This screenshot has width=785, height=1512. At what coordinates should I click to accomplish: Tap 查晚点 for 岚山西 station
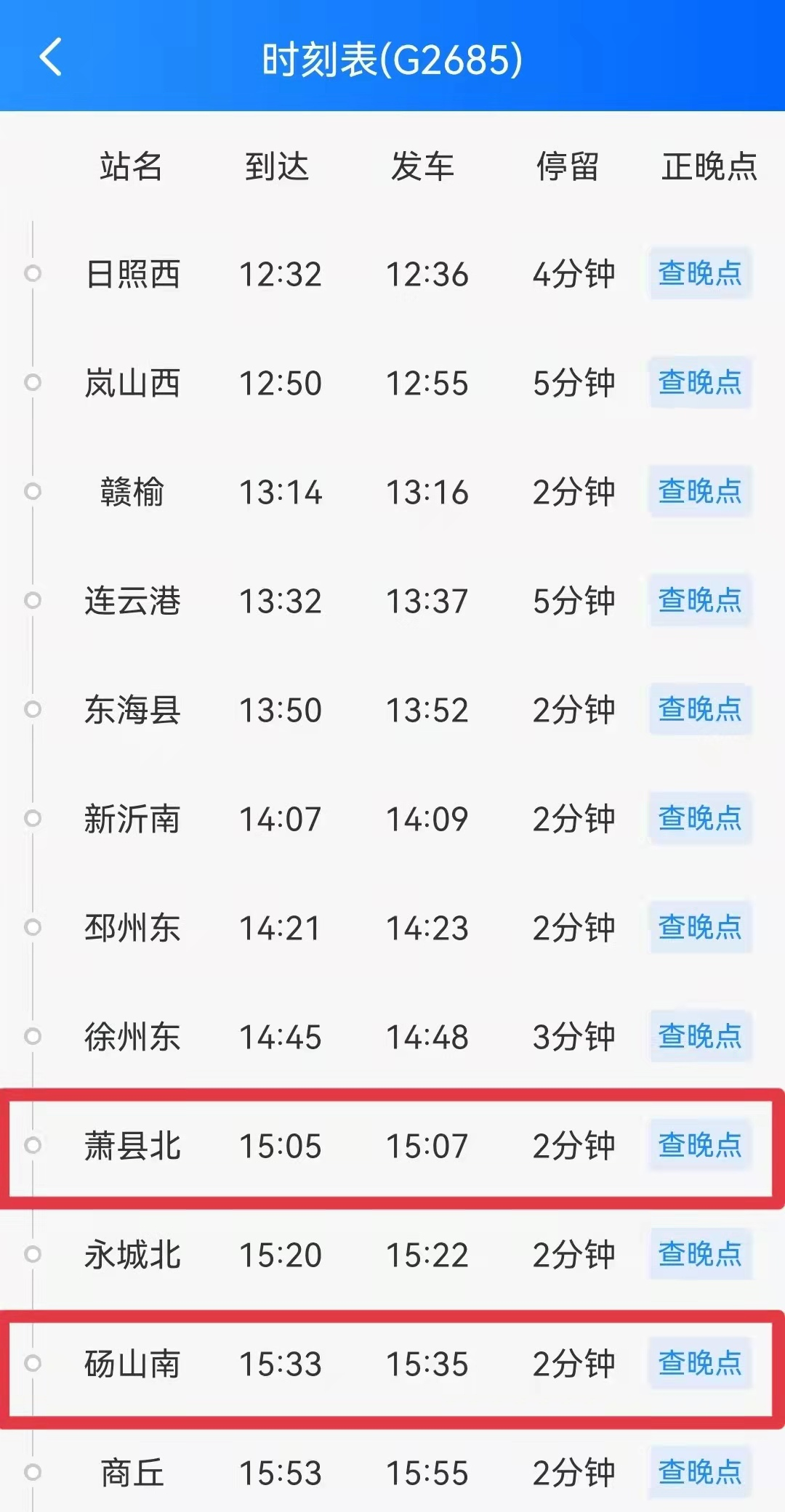[x=700, y=382]
